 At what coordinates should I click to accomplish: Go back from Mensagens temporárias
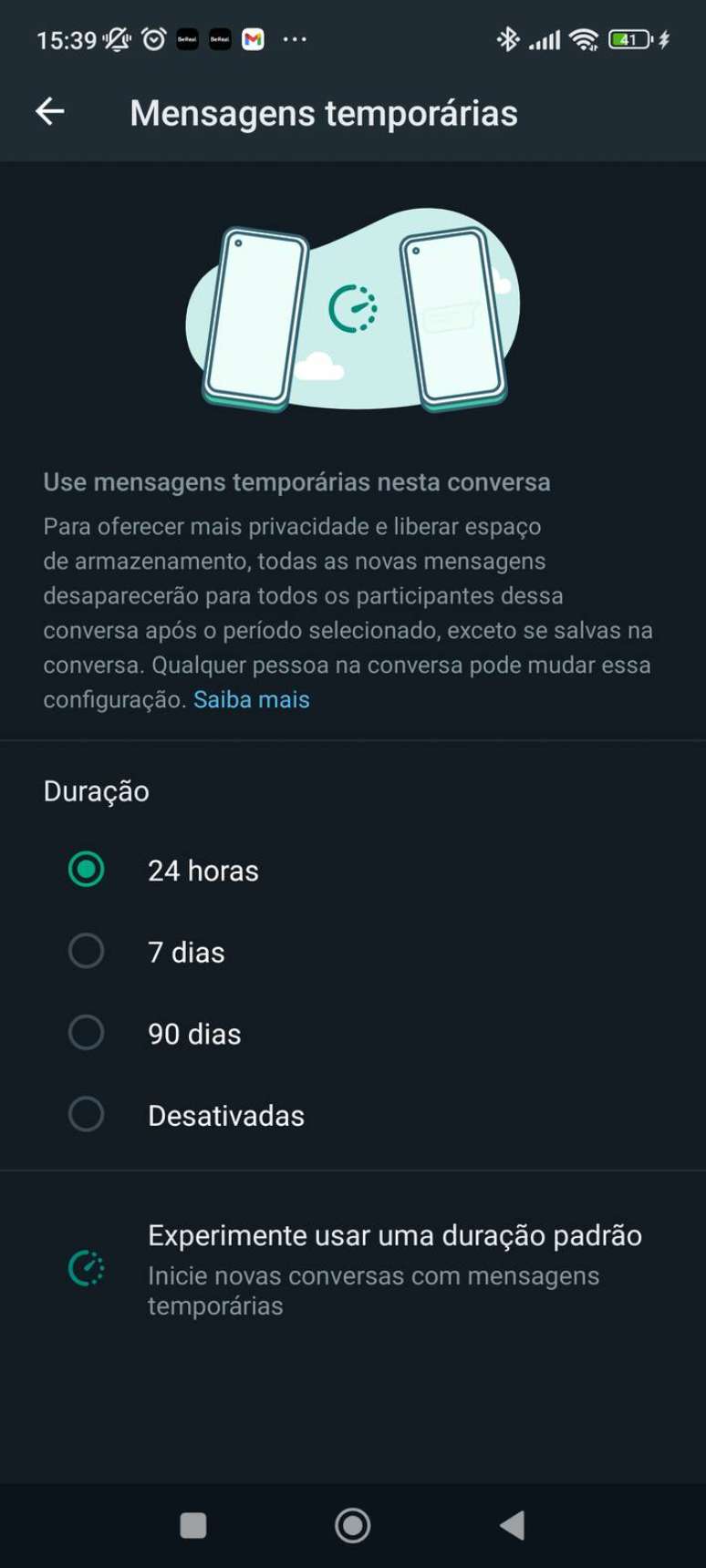(x=50, y=112)
